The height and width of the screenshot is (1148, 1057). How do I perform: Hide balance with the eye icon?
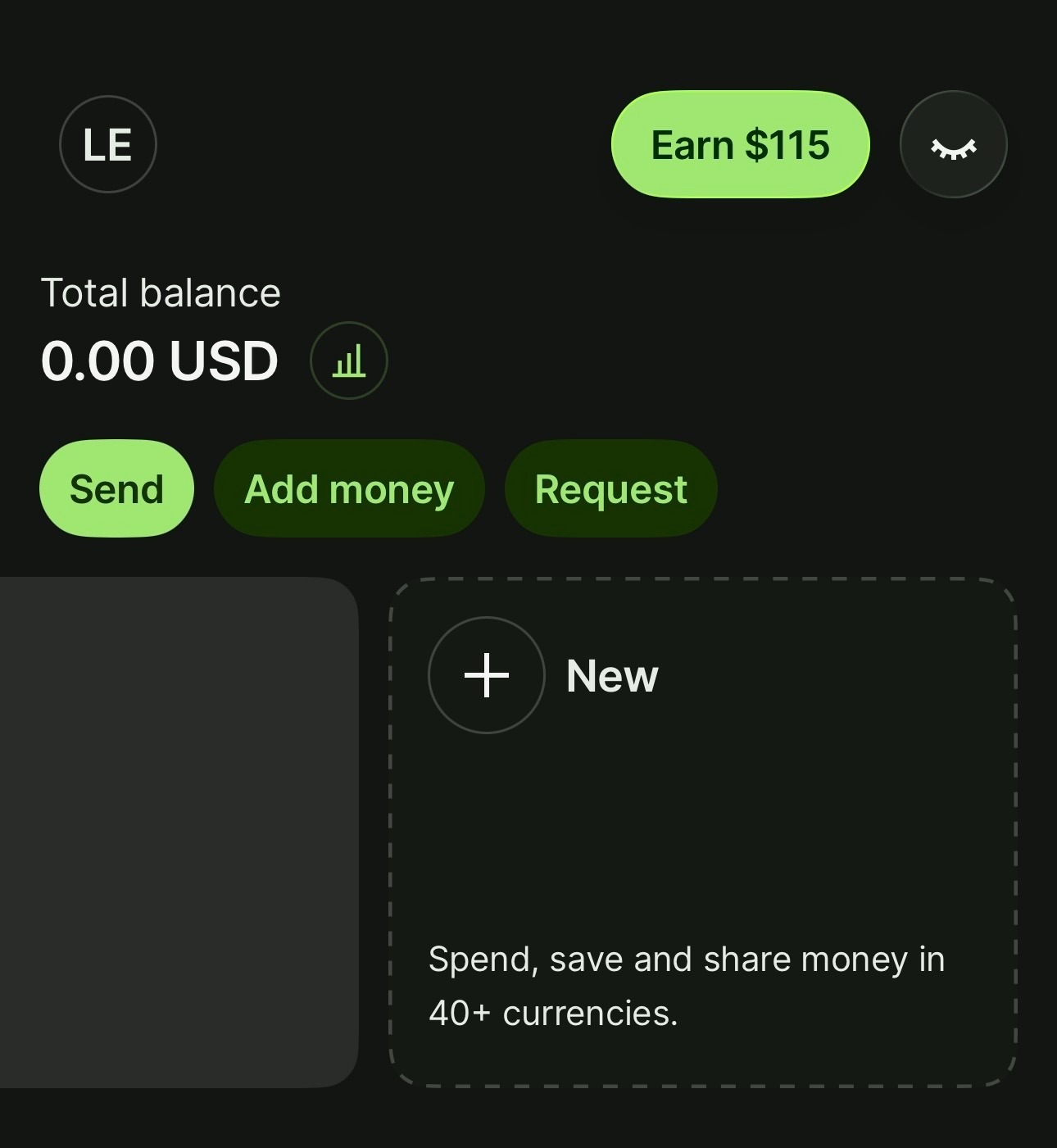pos(953,145)
